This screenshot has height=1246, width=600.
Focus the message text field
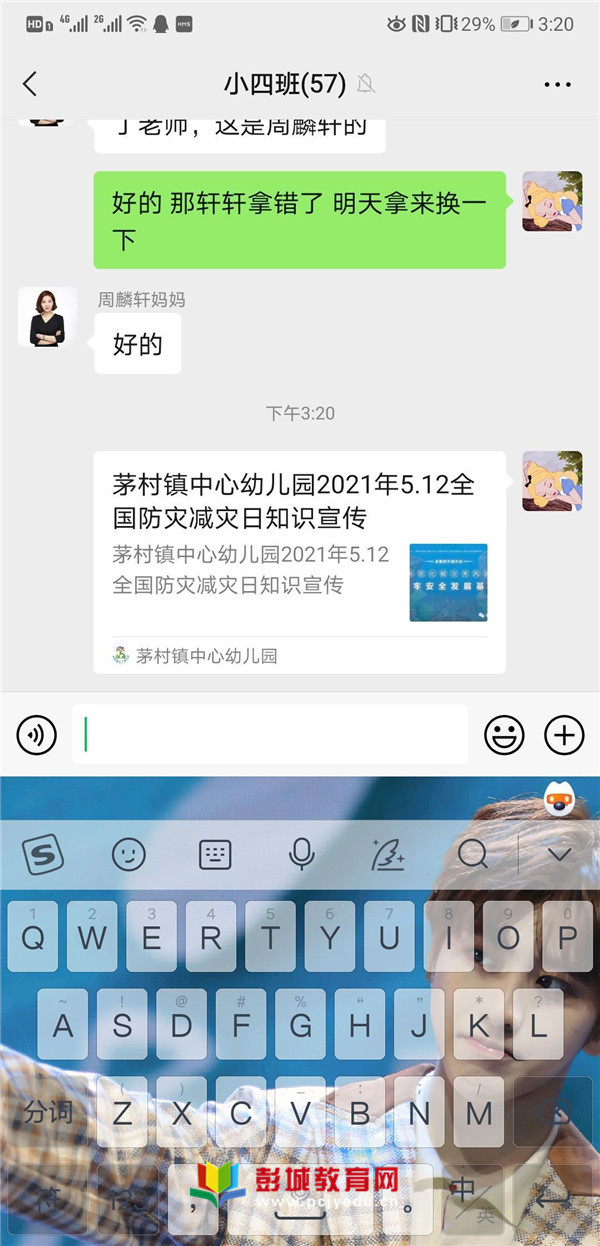coord(270,735)
